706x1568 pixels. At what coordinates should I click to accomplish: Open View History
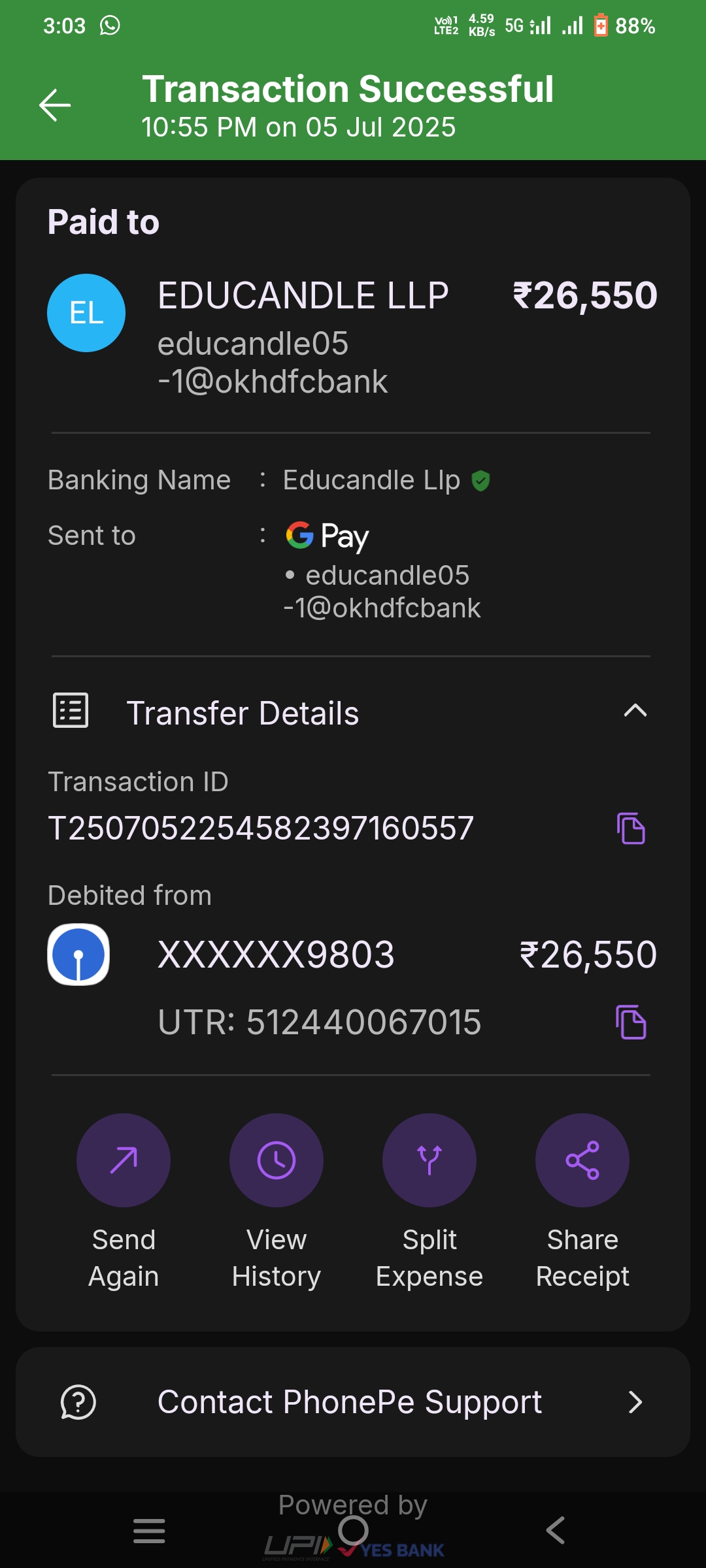pos(276,1160)
